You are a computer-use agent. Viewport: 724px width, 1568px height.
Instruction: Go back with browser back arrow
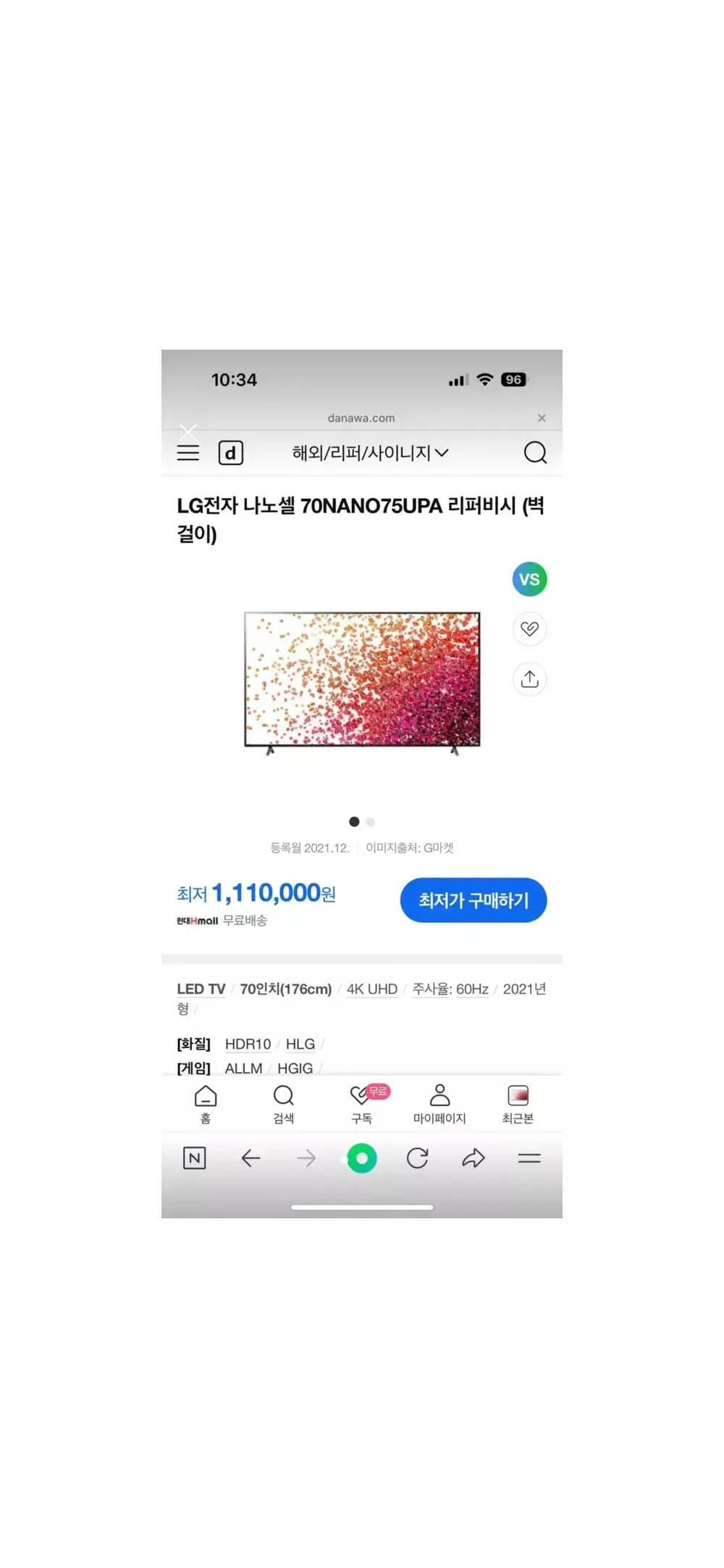click(x=251, y=1158)
